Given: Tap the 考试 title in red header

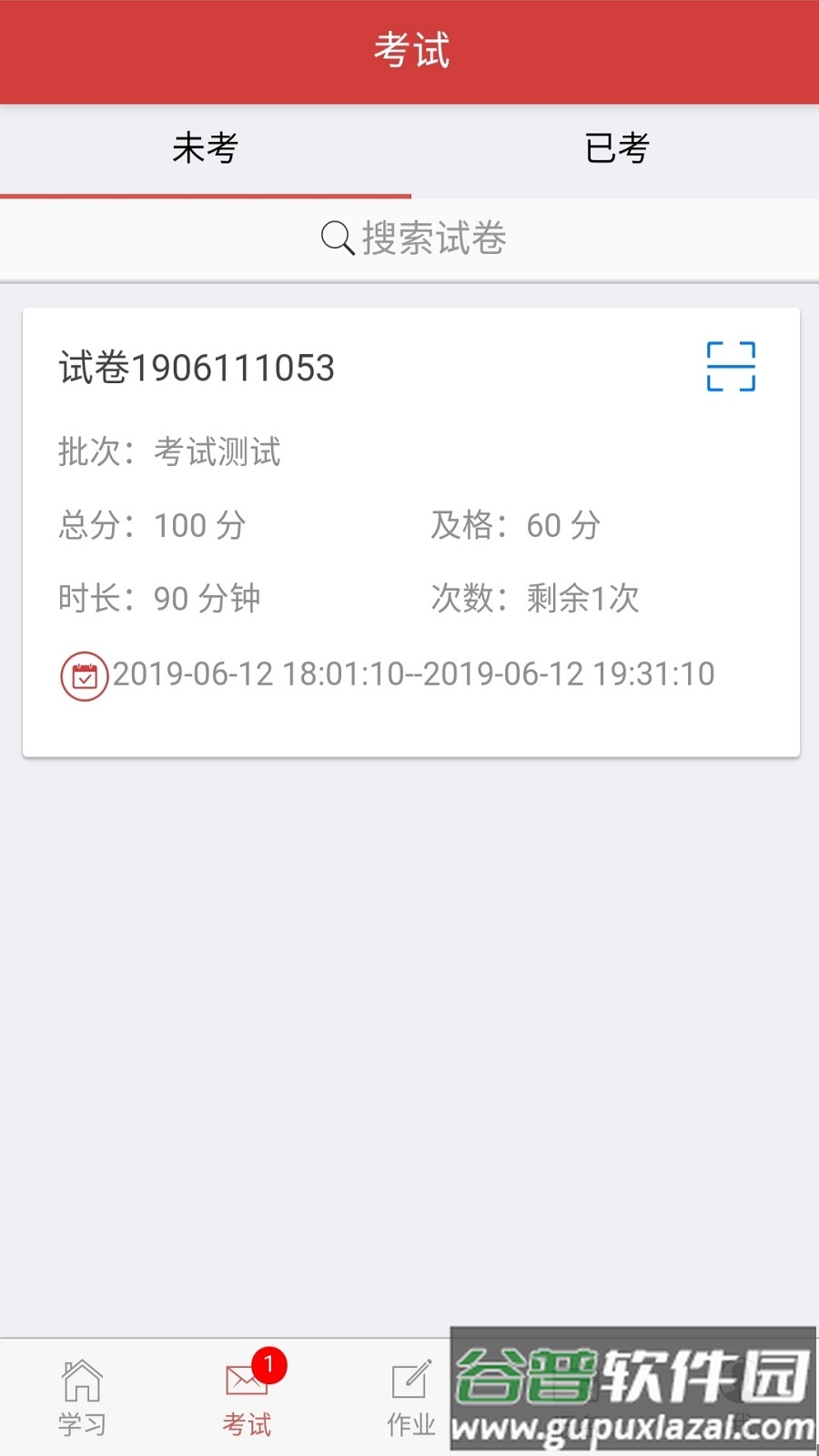Looking at the screenshot, I should pyautogui.click(x=409, y=50).
